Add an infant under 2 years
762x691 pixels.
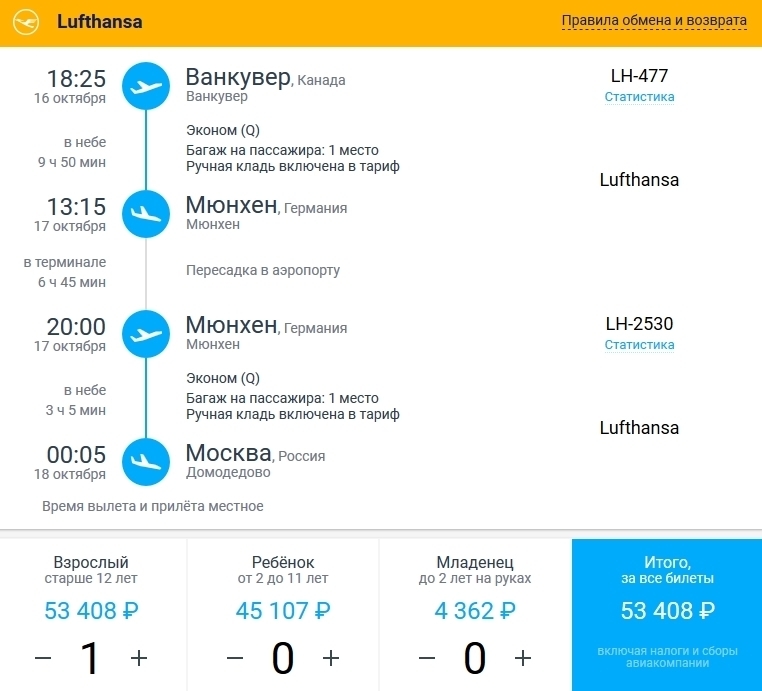click(x=523, y=658)
